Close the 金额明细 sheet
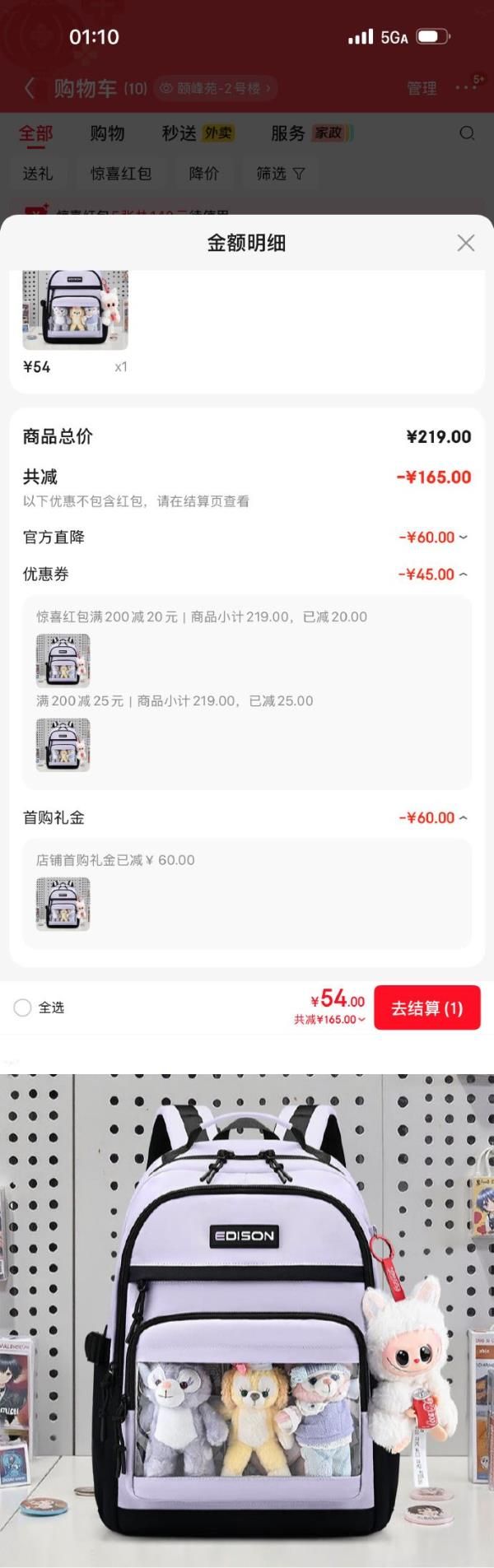Viewport: 494px width, 1568px height. pos(465,243)
